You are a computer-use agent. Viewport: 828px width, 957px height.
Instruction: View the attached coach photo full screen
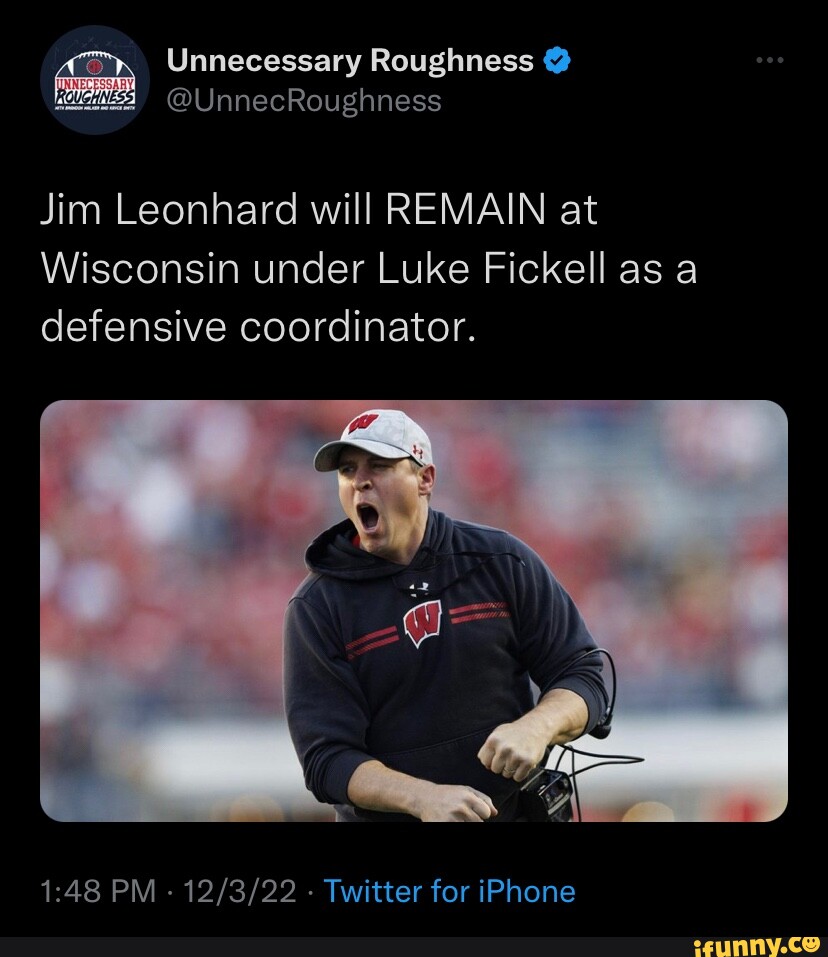point(414,610)
